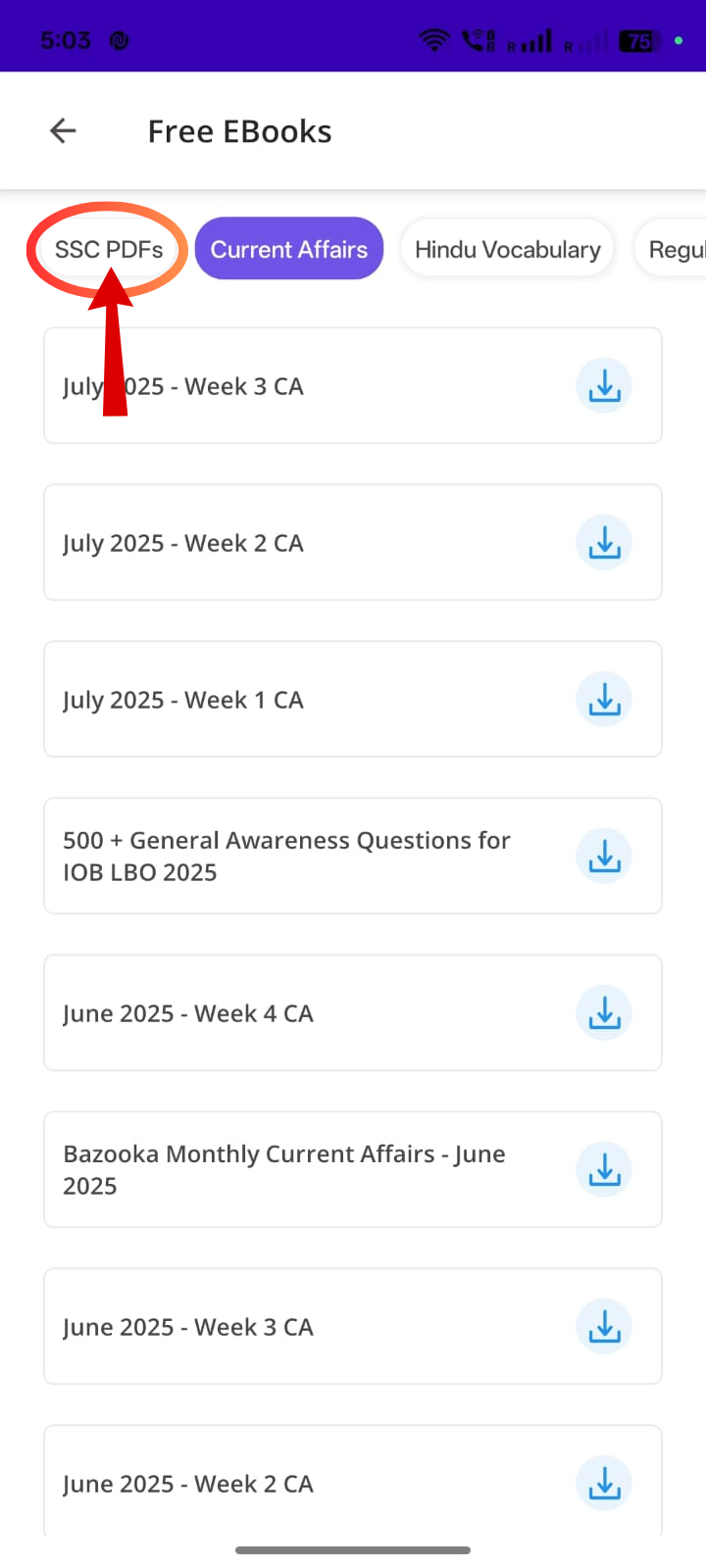Open the Bazooka Monthly Current Affairs card
The image size is (706, 1568).
tap(294, 1169)
